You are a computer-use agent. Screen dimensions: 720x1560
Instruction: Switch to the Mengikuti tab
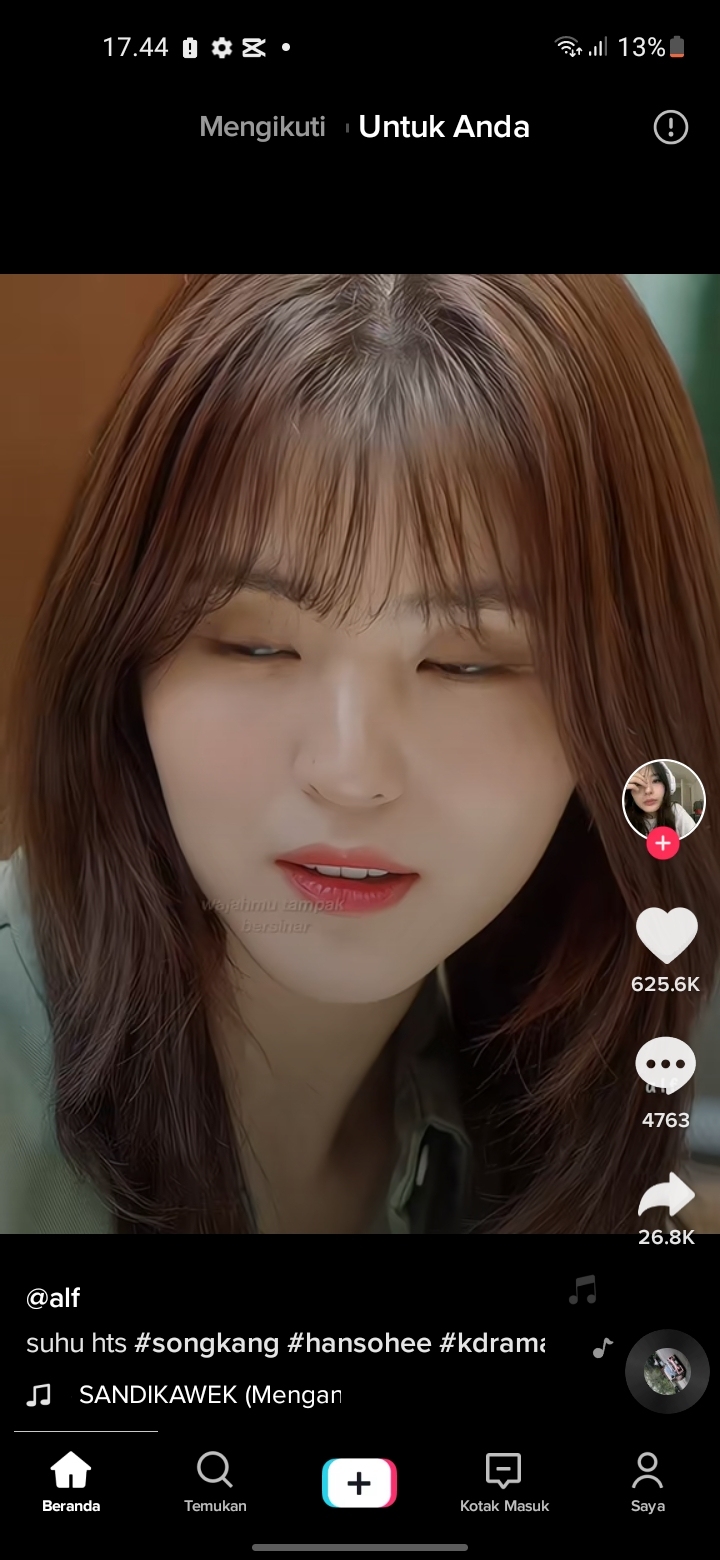tap(262, 127)
